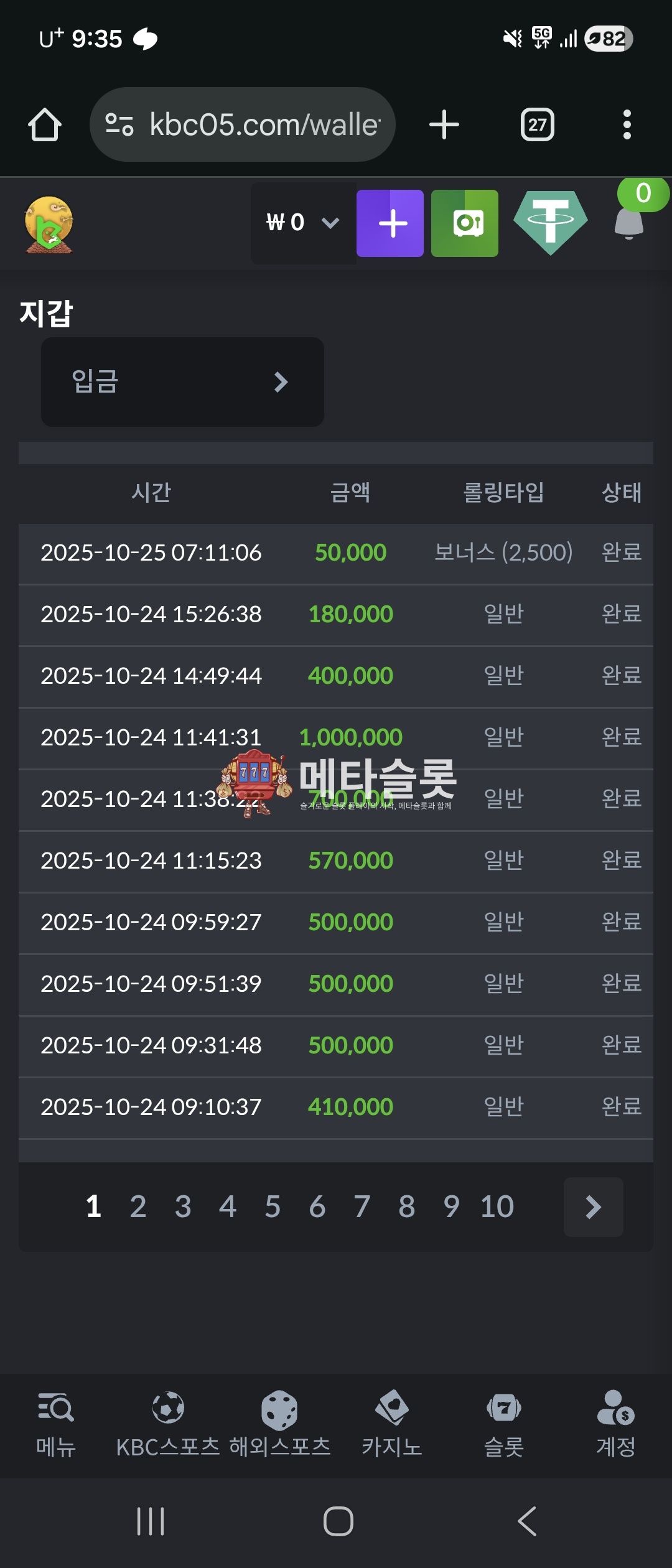The image size is (672, 1568).
Task: Tap the purple plus deposit button
Action: pyautogui.click(x=390, y=223)
